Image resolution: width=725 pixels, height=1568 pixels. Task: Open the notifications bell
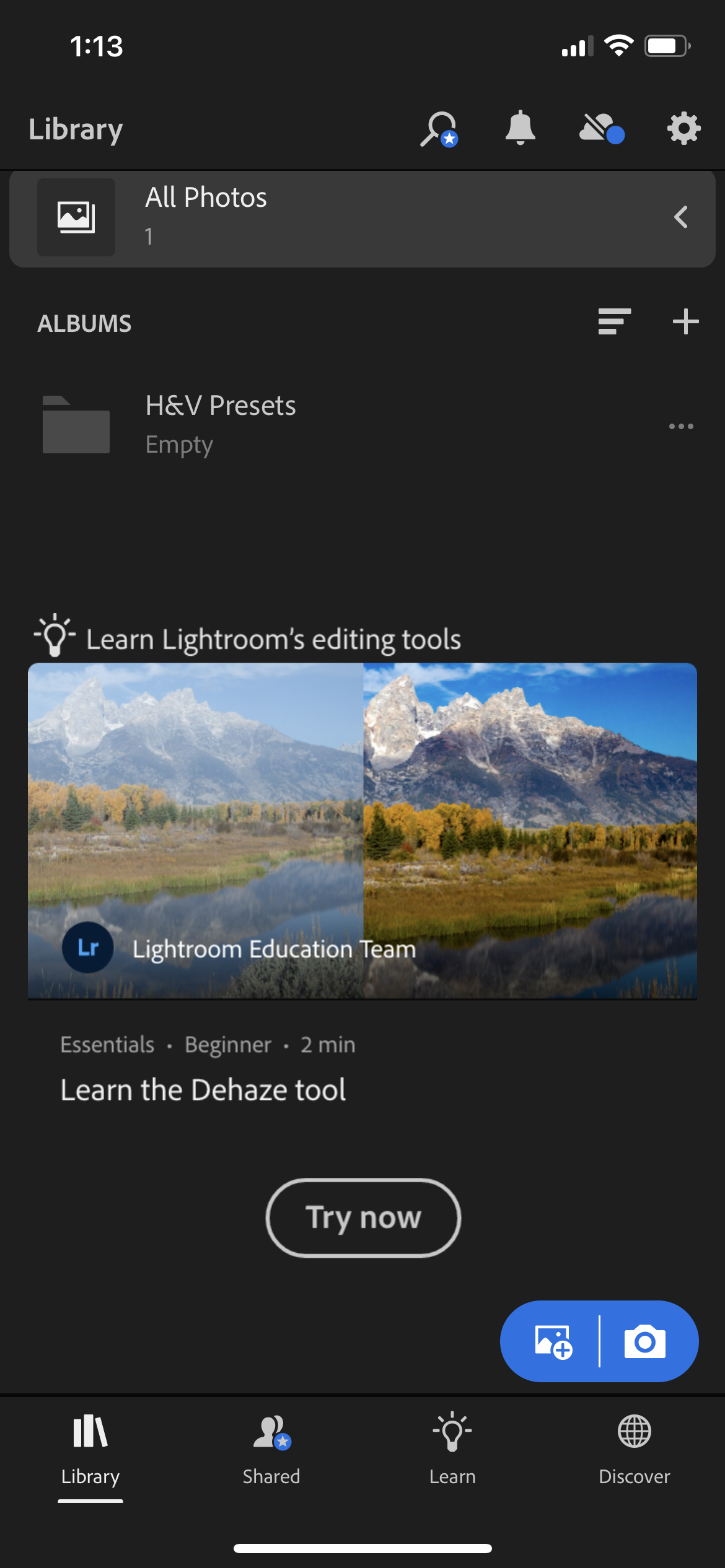pyautogui.click(x=520, y=128)
